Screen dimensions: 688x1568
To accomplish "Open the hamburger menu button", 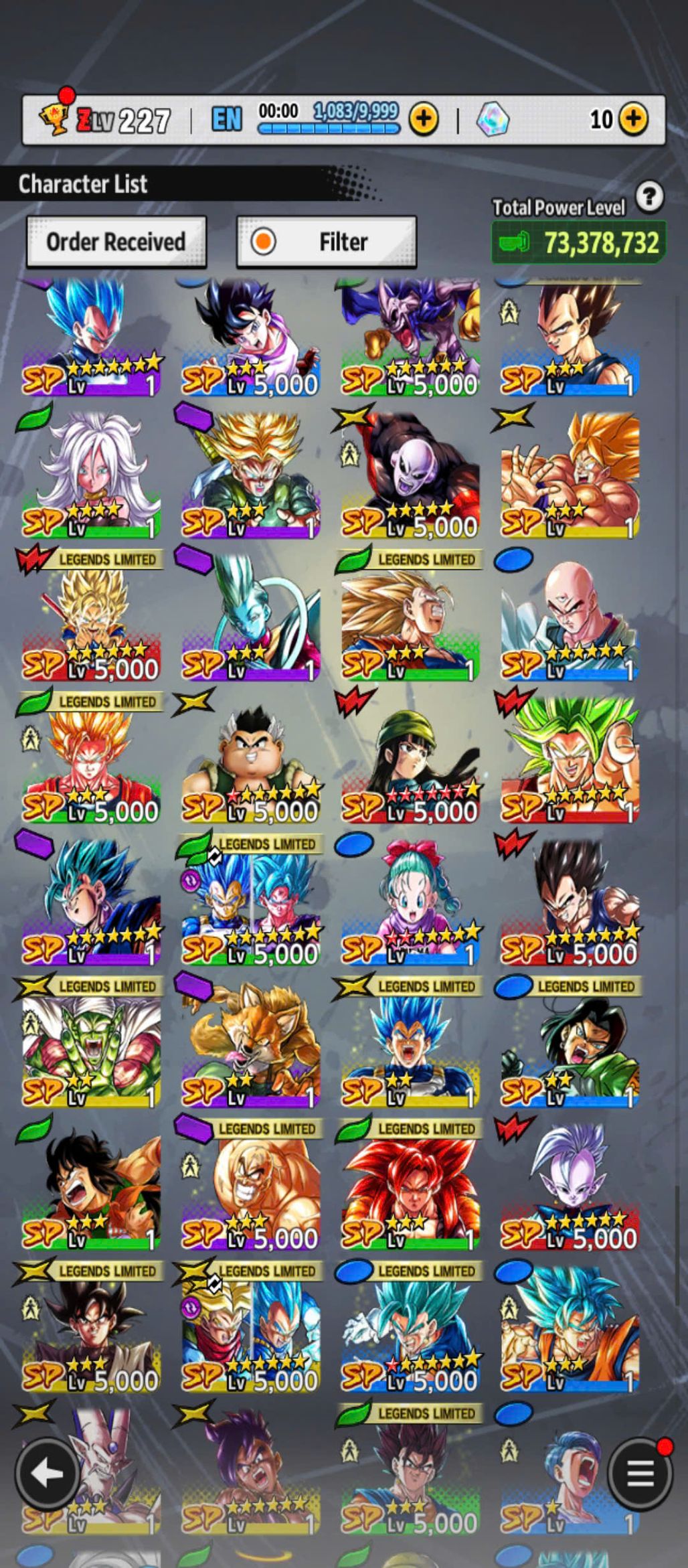I will [640, 1474].
